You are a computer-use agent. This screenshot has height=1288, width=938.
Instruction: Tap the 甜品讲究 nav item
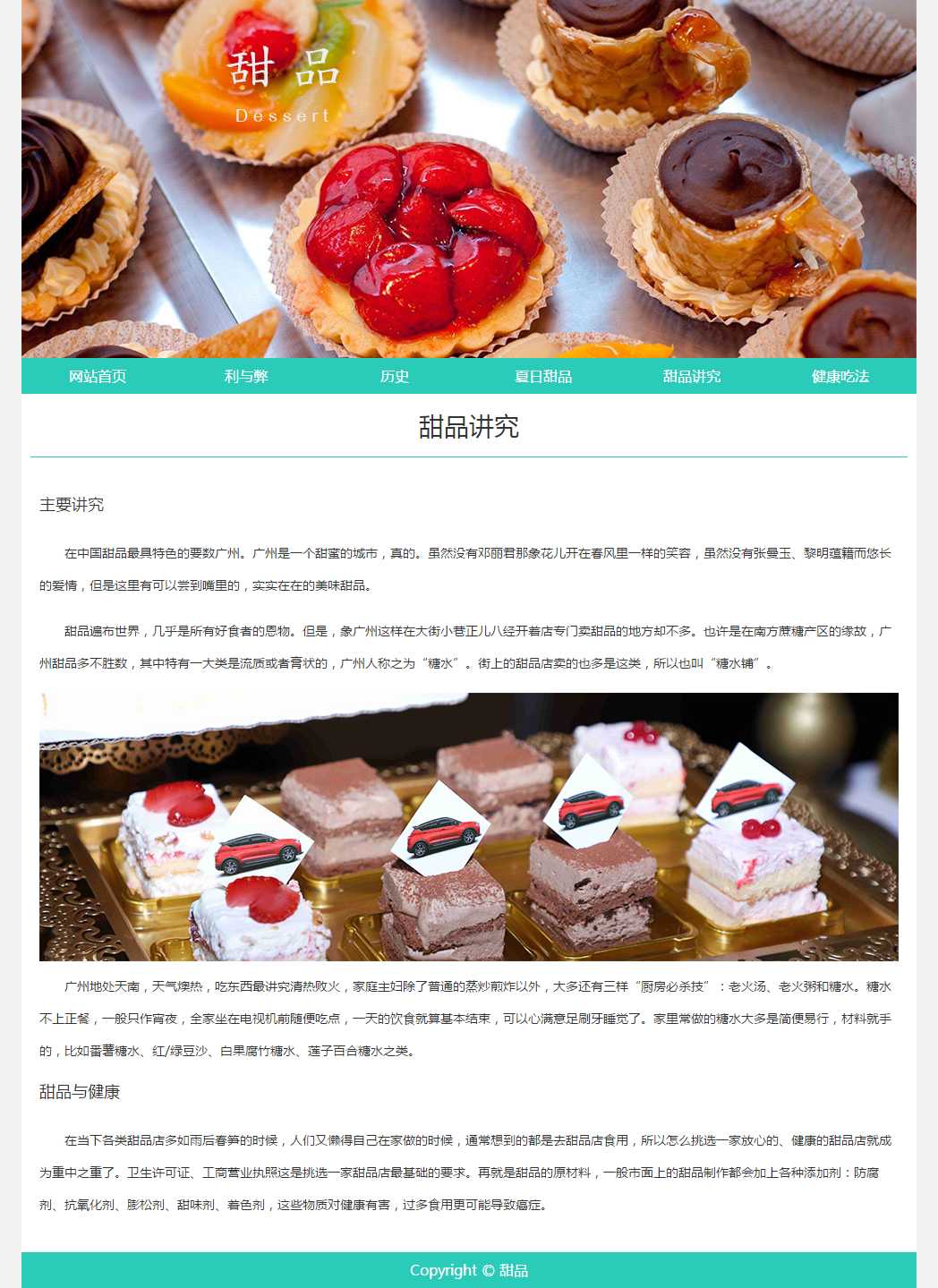click(x=691, y=376)
